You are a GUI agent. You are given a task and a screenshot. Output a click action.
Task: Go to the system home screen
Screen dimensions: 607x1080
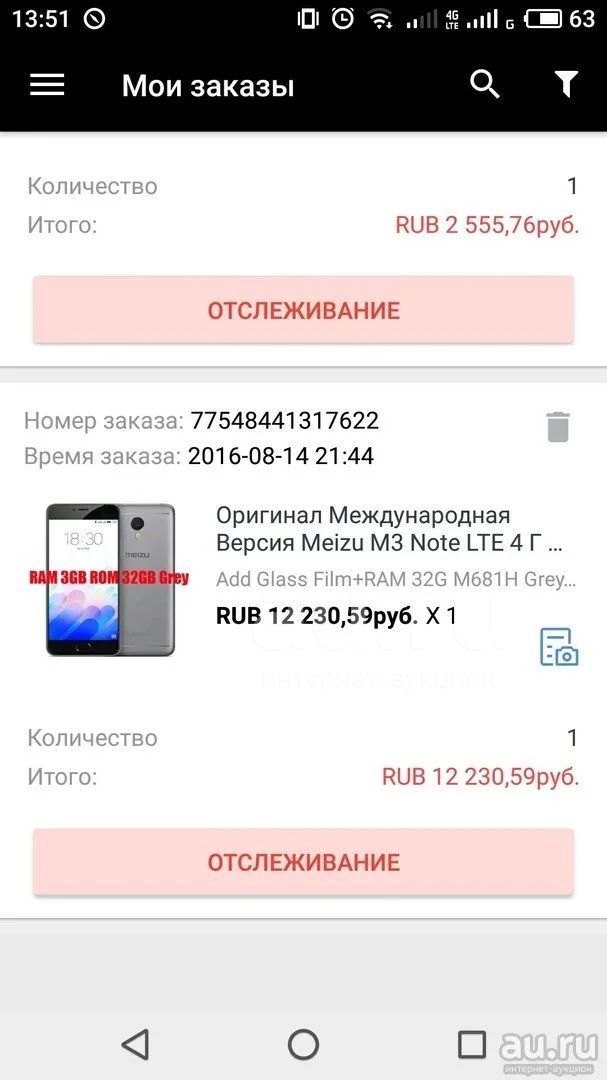tap(303, 1044)
